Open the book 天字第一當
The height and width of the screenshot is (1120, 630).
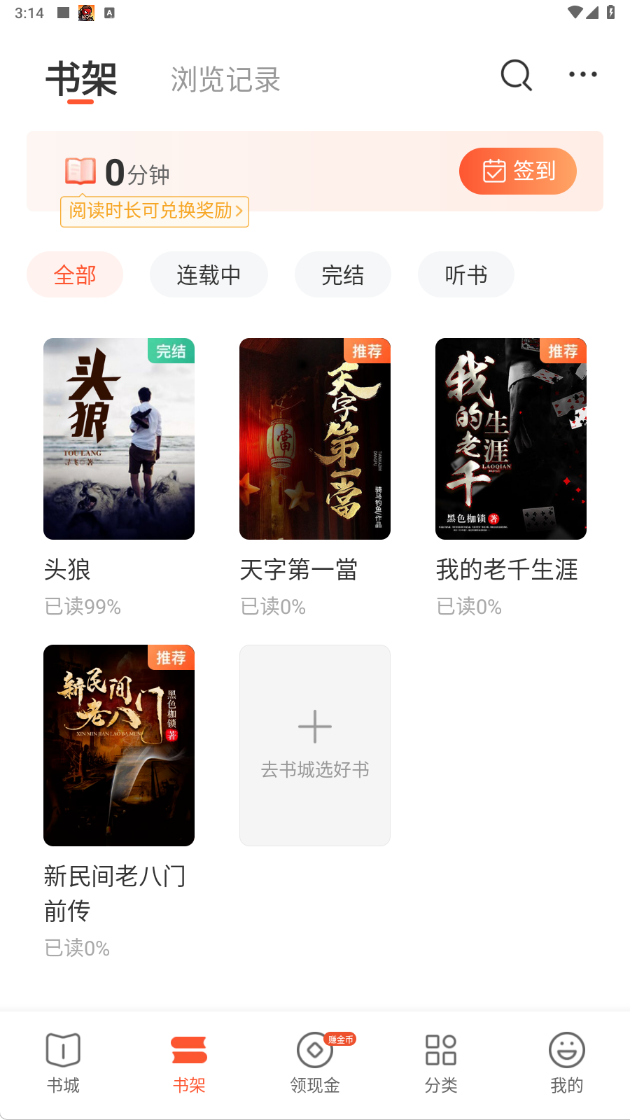[x=315, y=439]
